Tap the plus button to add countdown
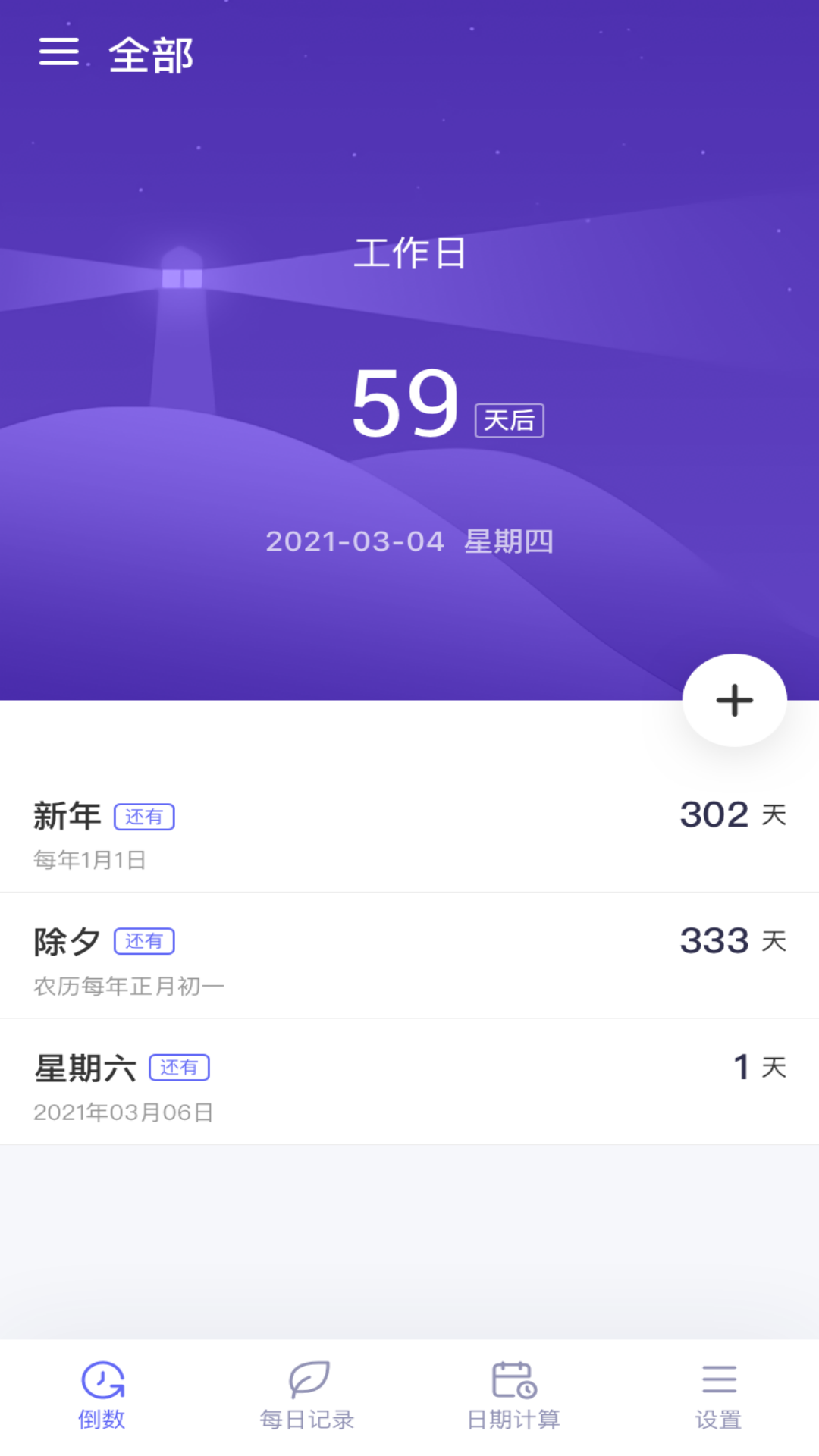Screen dimensions: 819x1456 pos(733,700)
